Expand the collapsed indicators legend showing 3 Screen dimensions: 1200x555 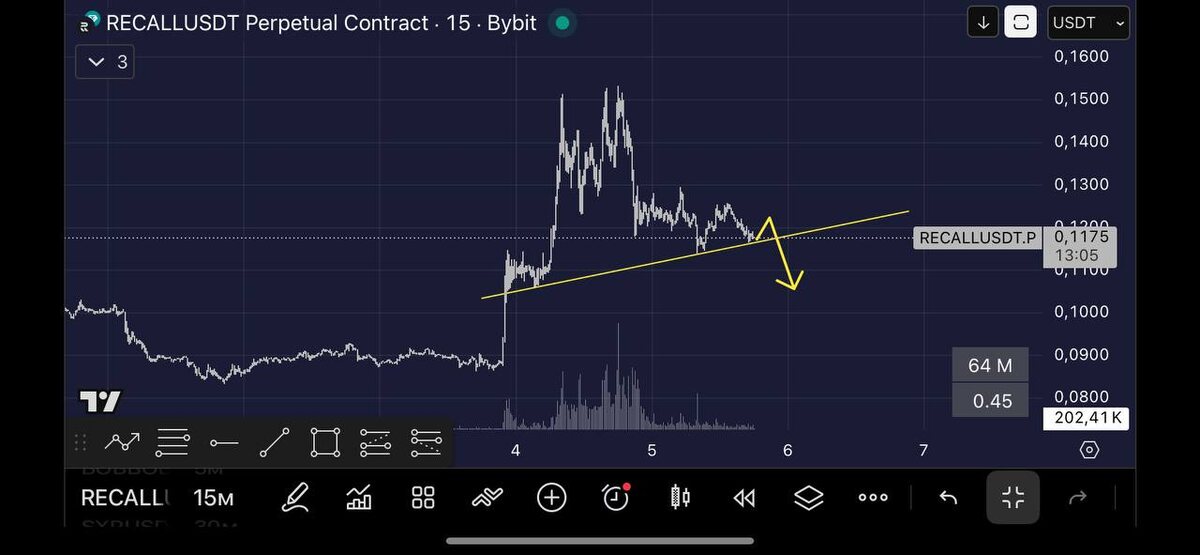tap(105, 62)
